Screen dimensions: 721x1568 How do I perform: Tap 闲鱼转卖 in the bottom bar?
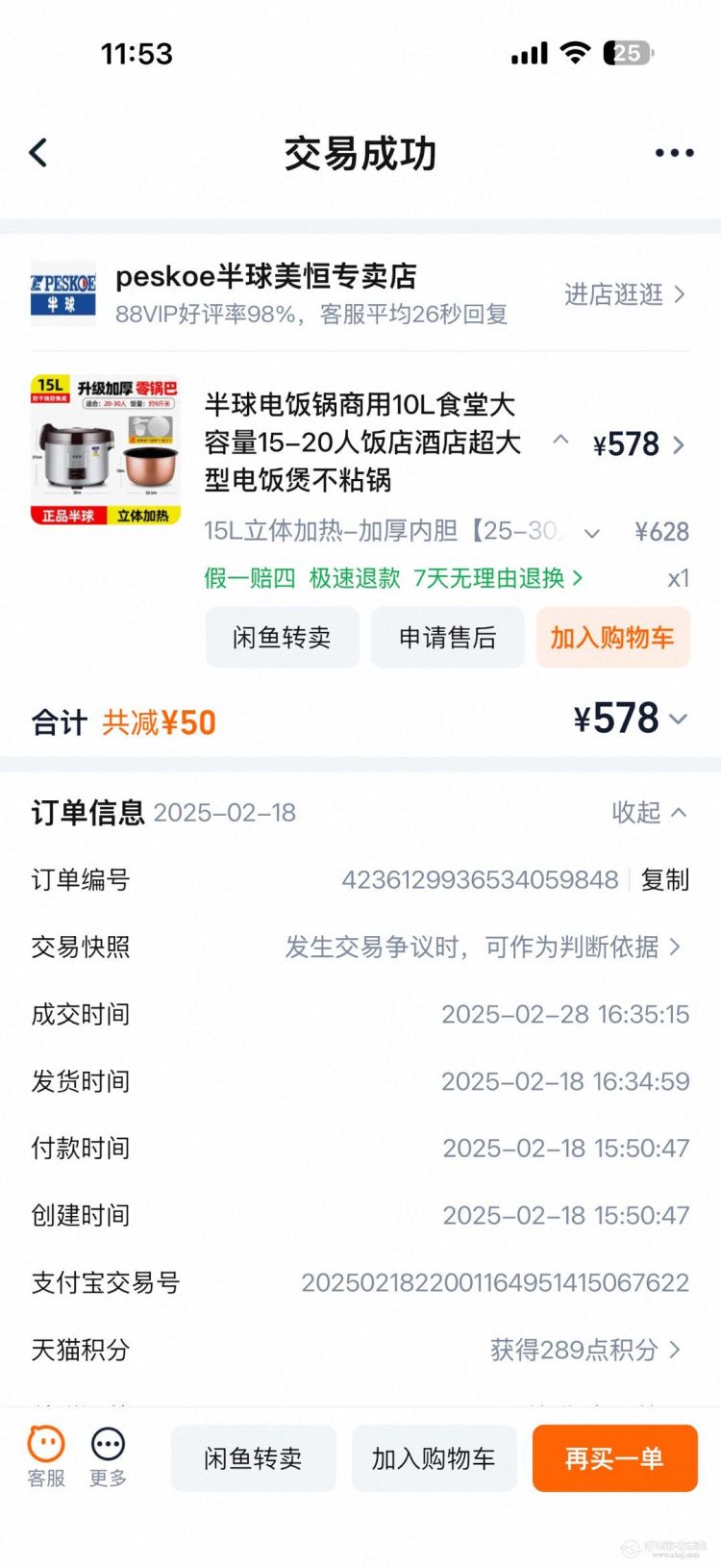[x=253, y=1458]
